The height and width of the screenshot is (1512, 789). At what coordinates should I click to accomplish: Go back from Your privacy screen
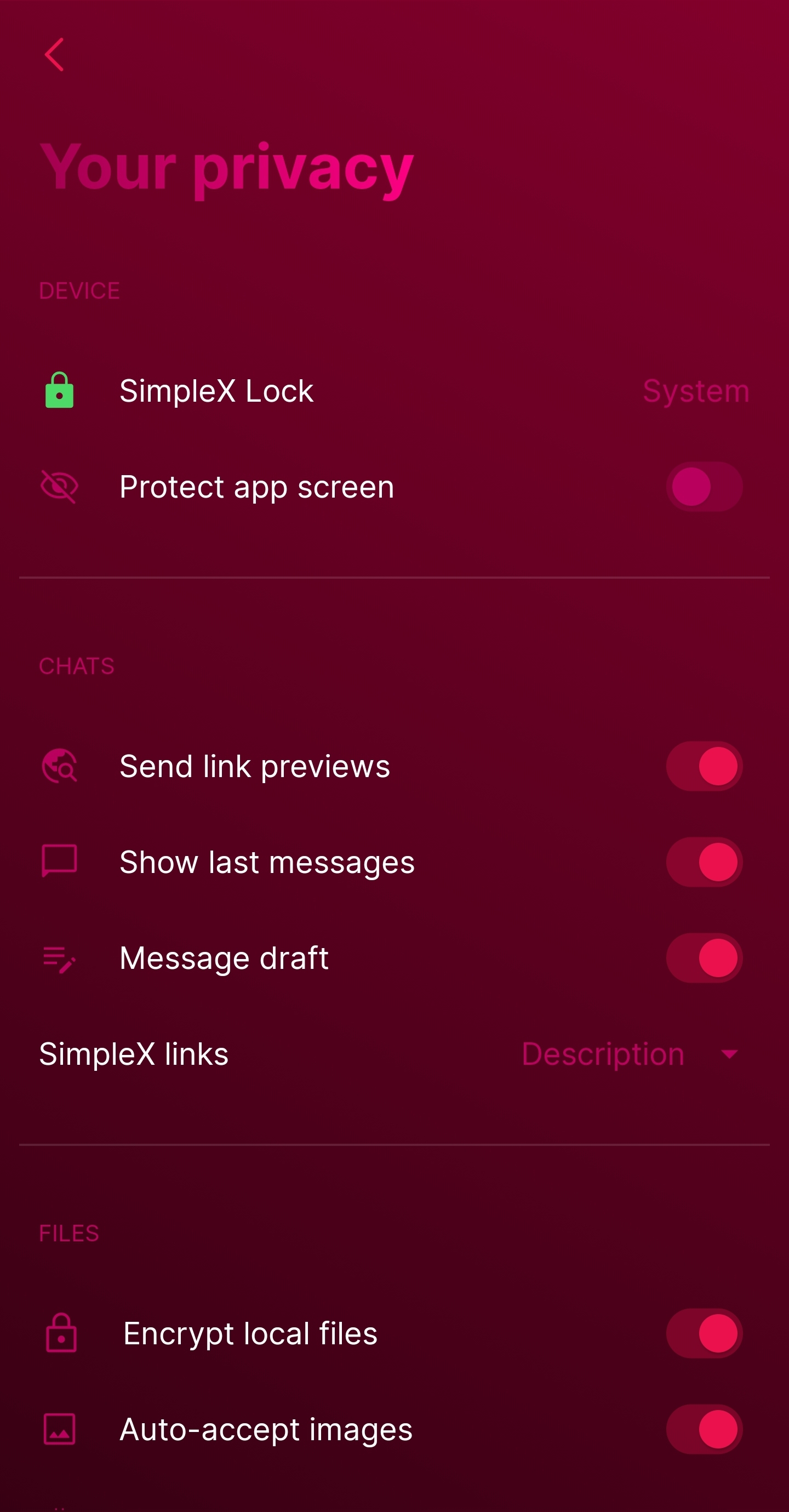click(54, 55)
